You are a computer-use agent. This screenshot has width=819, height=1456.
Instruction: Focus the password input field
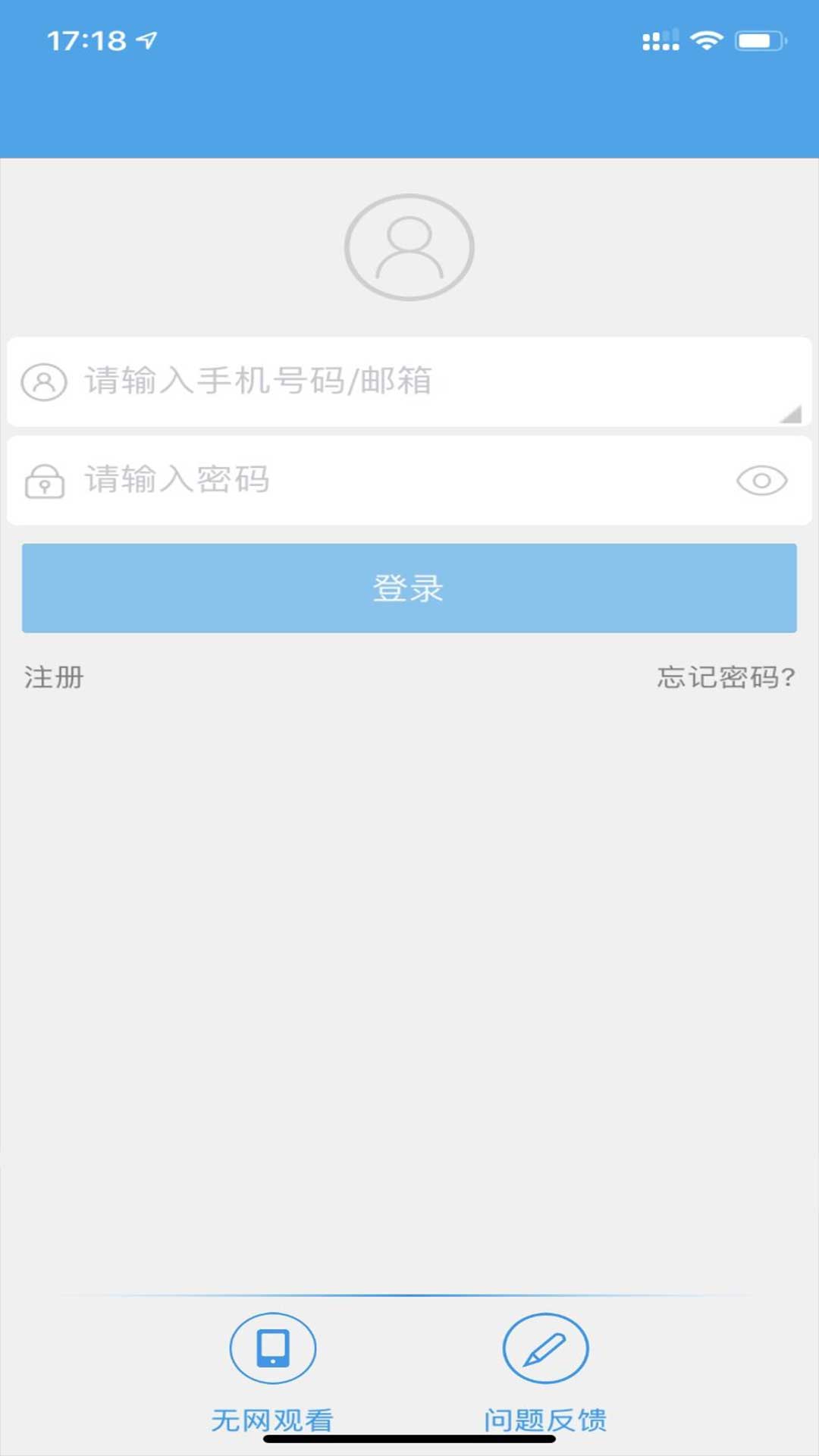[394, 480]
